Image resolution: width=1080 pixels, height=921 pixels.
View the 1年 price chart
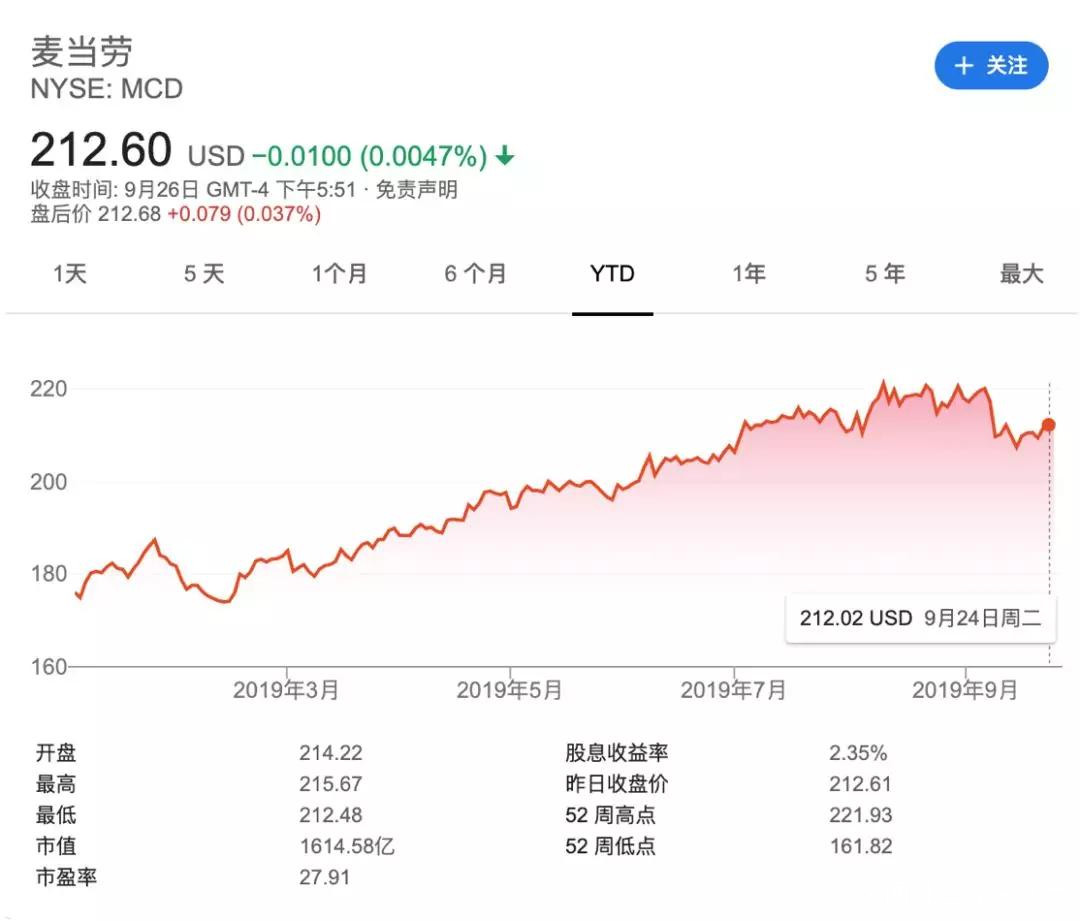749,273
